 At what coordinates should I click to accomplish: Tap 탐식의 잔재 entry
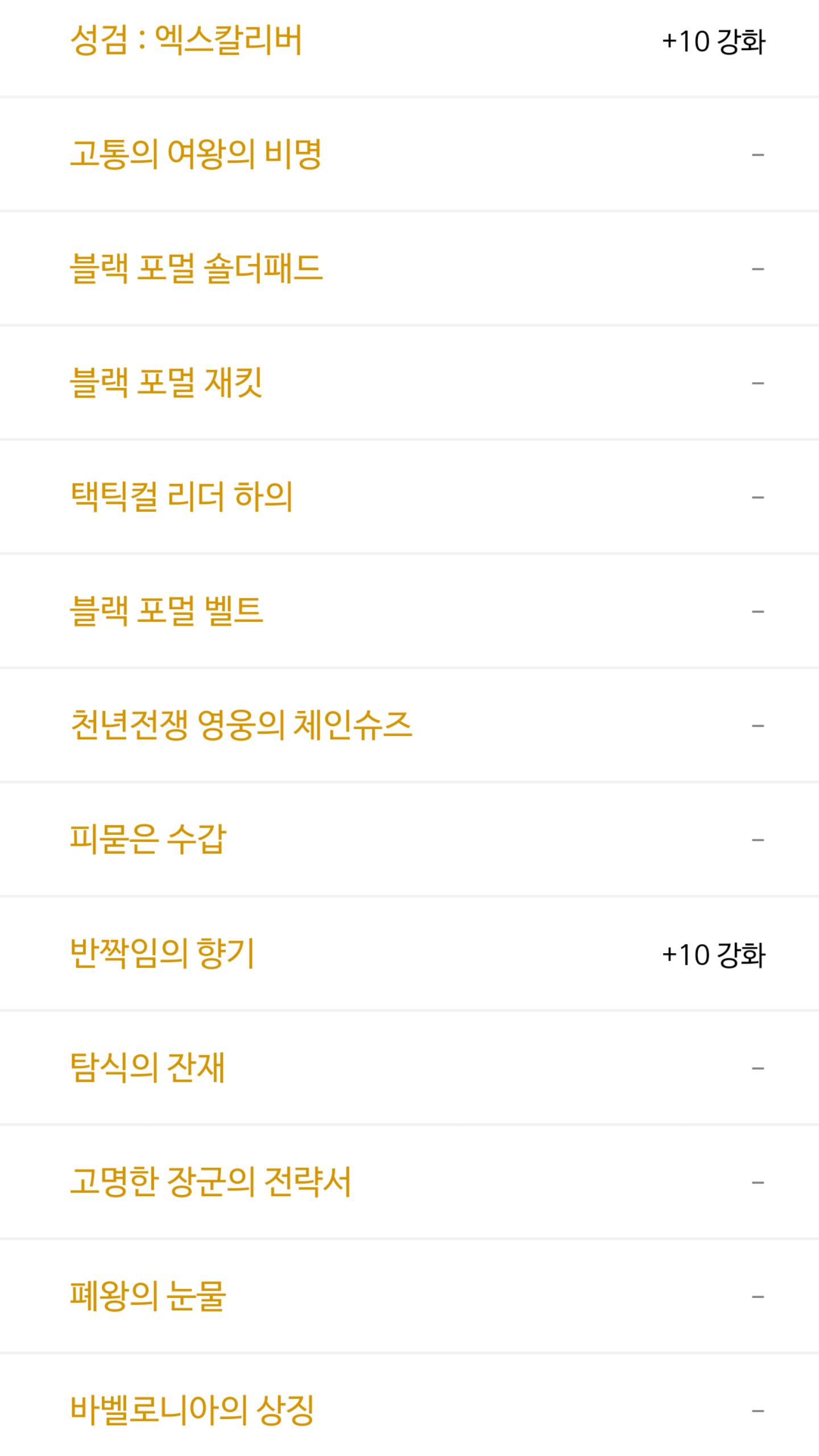(x=409, y=1068)
